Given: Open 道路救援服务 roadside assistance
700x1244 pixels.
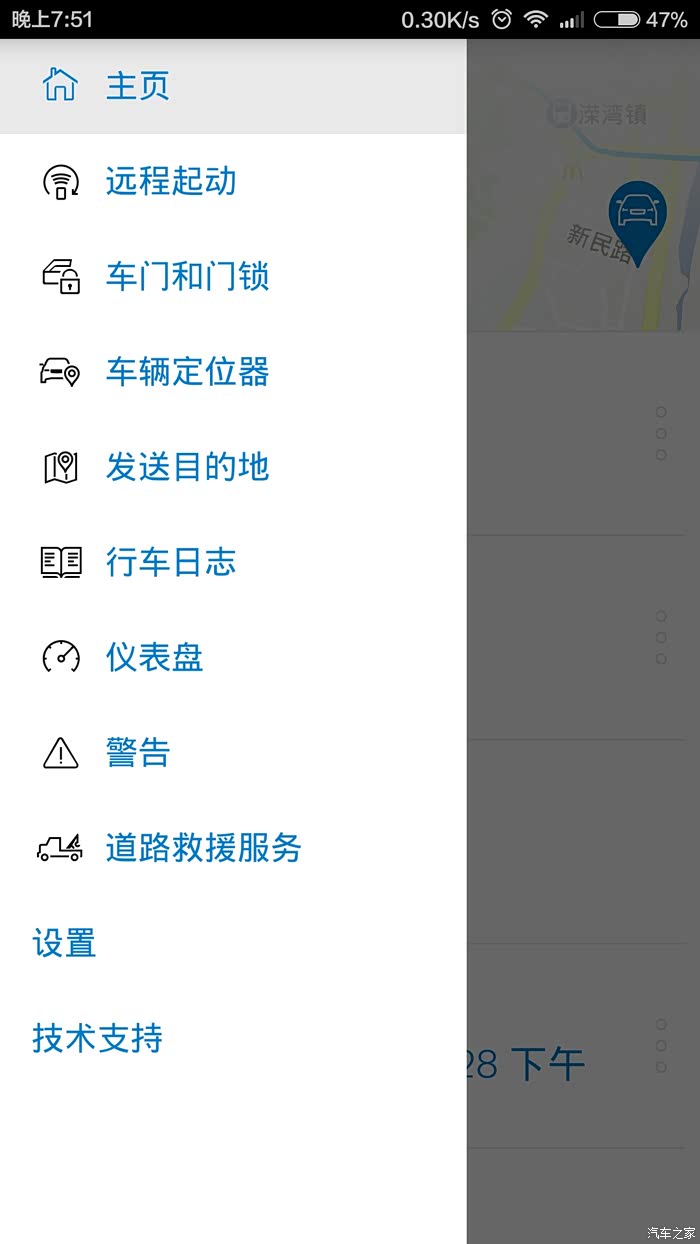Looking at the screenshot, I should 203,848.
